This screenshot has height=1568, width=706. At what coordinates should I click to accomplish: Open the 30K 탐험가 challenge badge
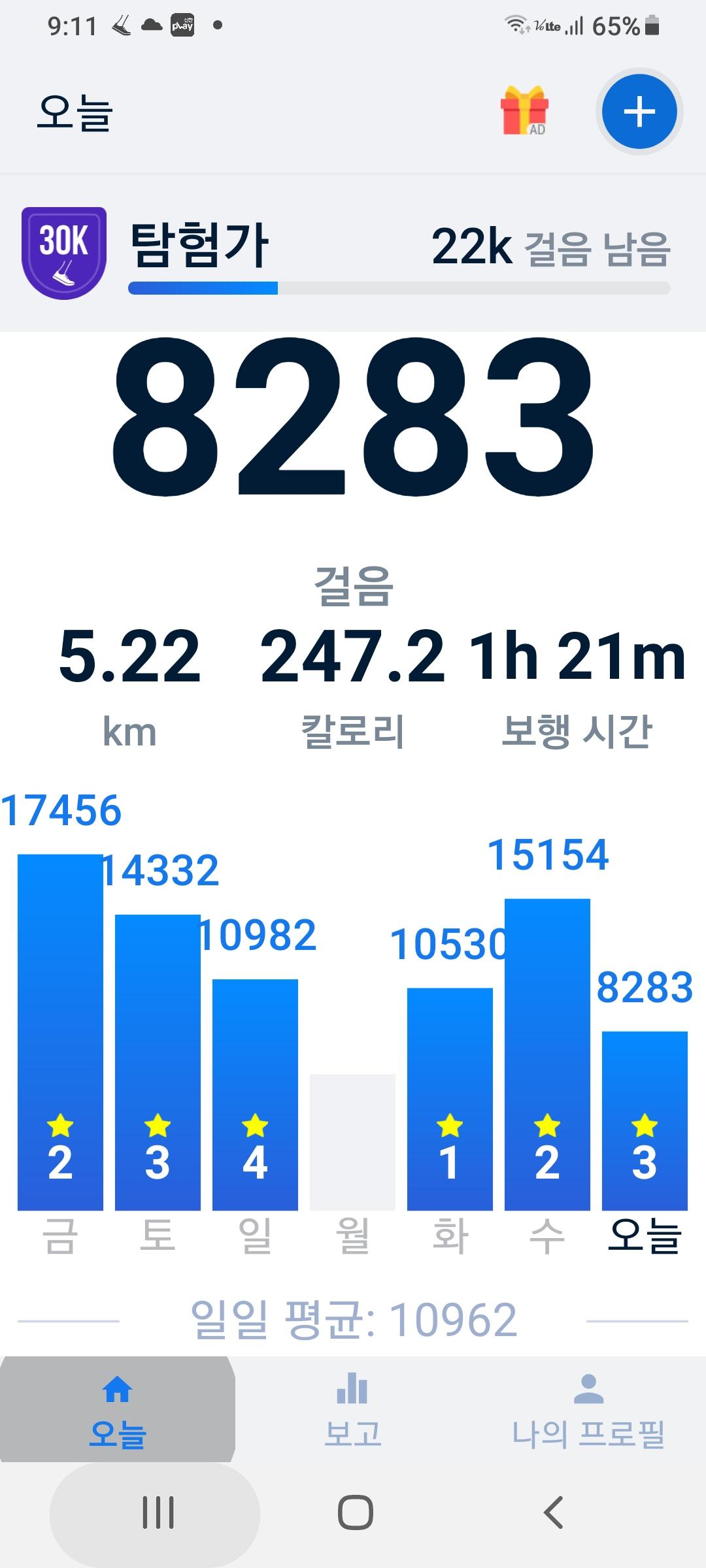tap(63, 253)
